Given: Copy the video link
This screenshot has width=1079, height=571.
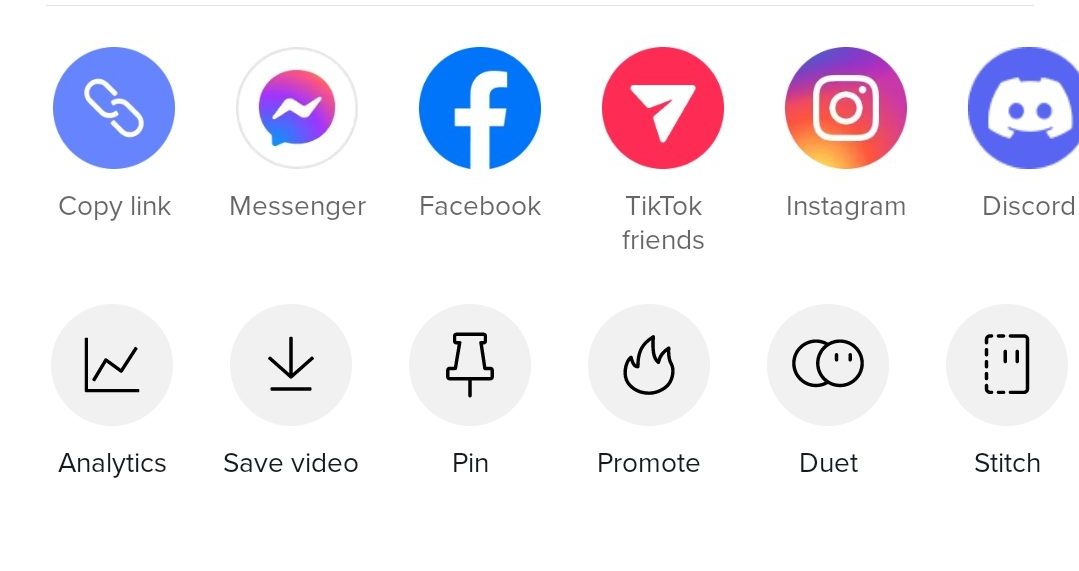Looking at the screenshot, I should point(114,108).
